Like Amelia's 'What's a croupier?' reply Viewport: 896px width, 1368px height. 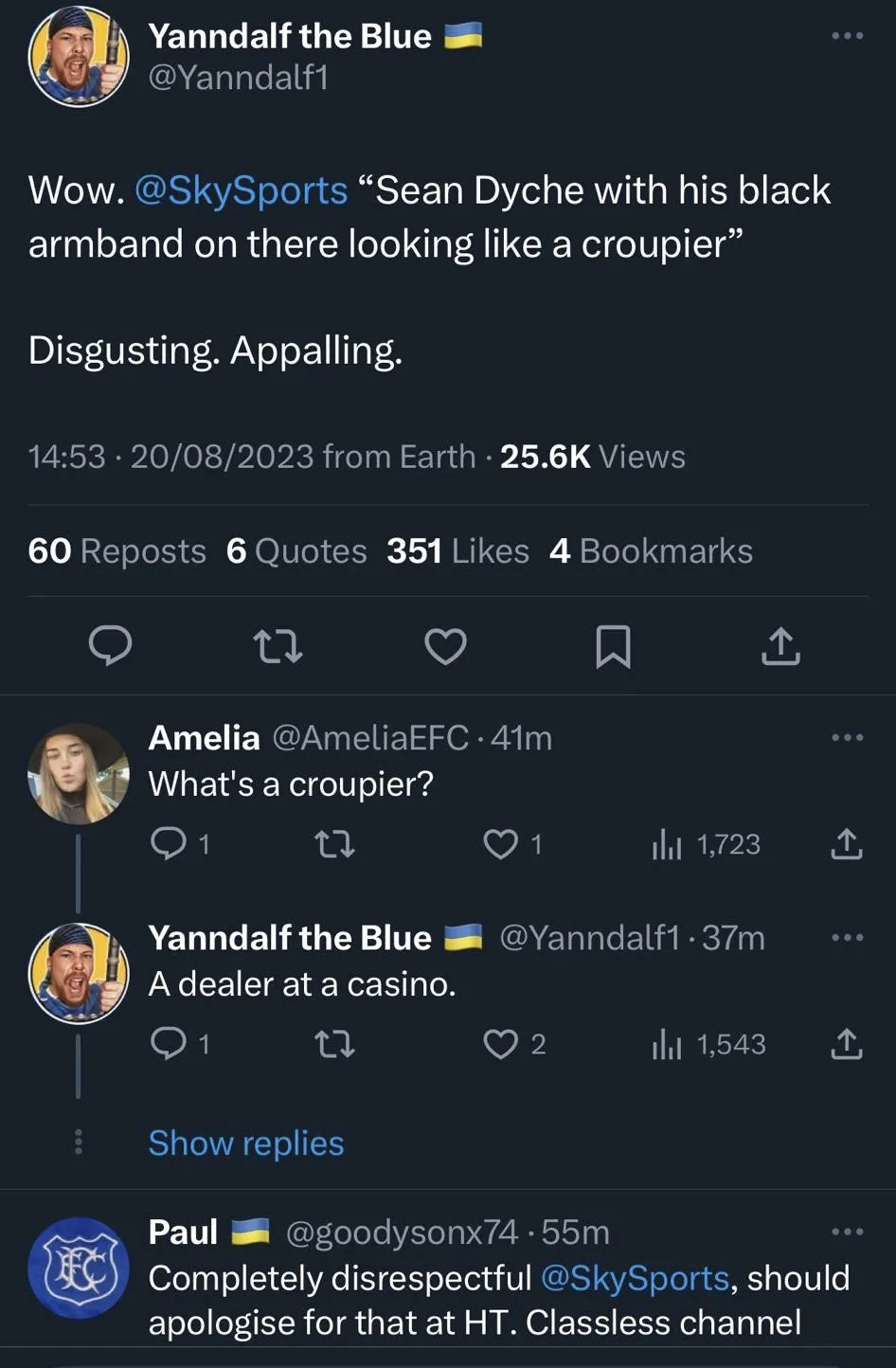[x=501, y=844]
